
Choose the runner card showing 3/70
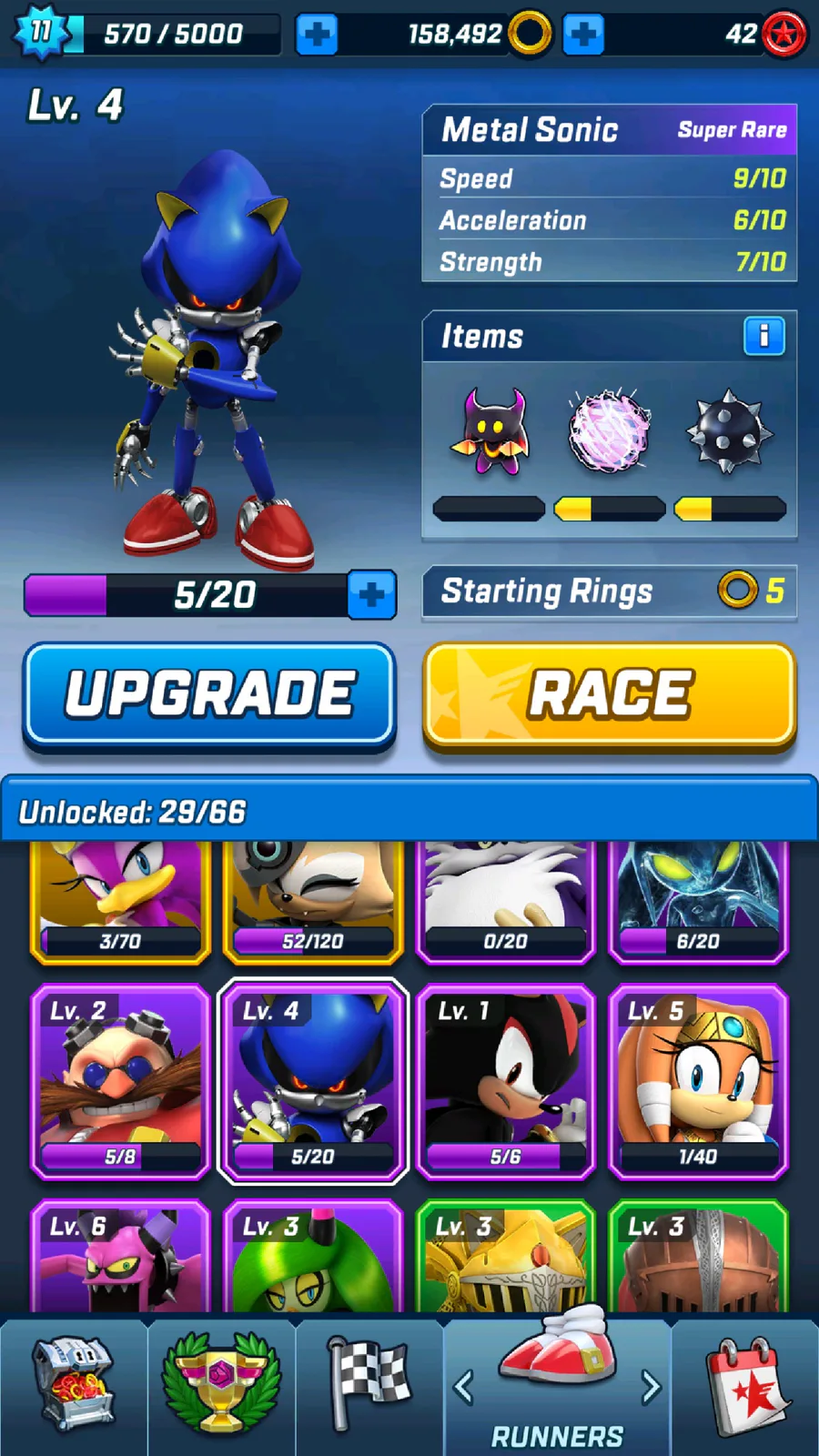(120, 901)
